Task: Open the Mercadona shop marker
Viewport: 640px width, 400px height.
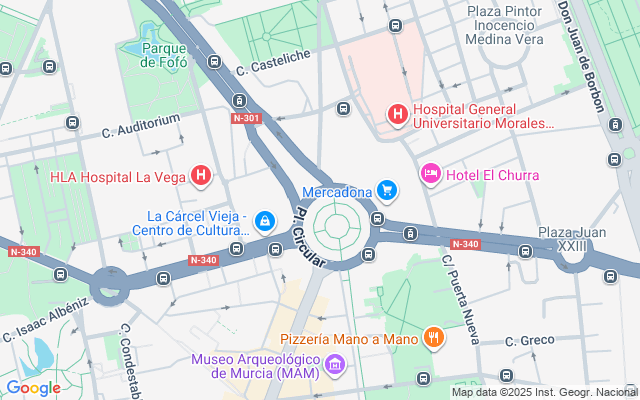Action: point(387,189)
